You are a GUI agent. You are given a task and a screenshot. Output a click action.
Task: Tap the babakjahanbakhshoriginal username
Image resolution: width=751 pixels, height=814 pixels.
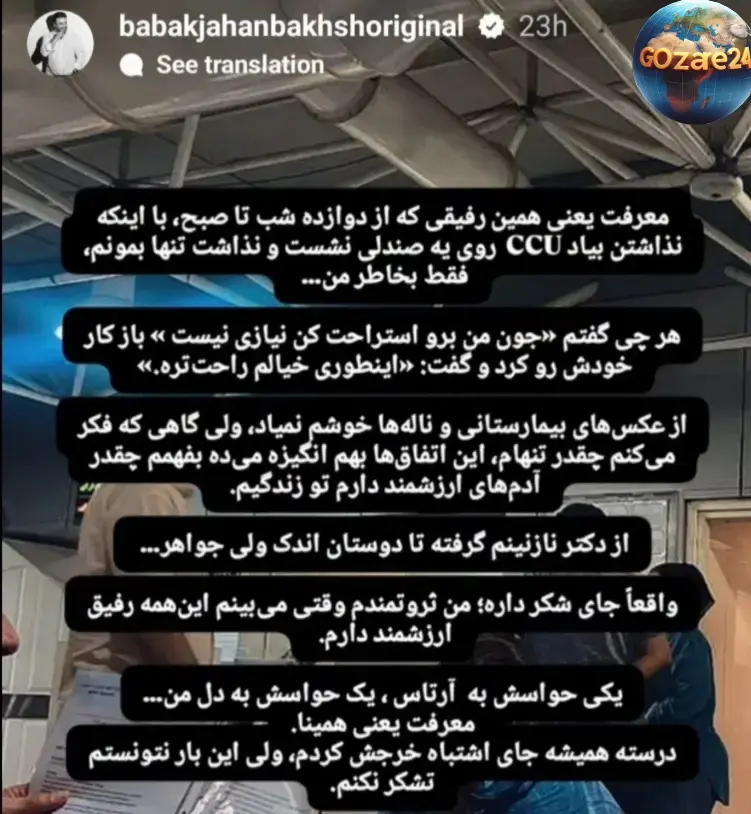point(290,27)
